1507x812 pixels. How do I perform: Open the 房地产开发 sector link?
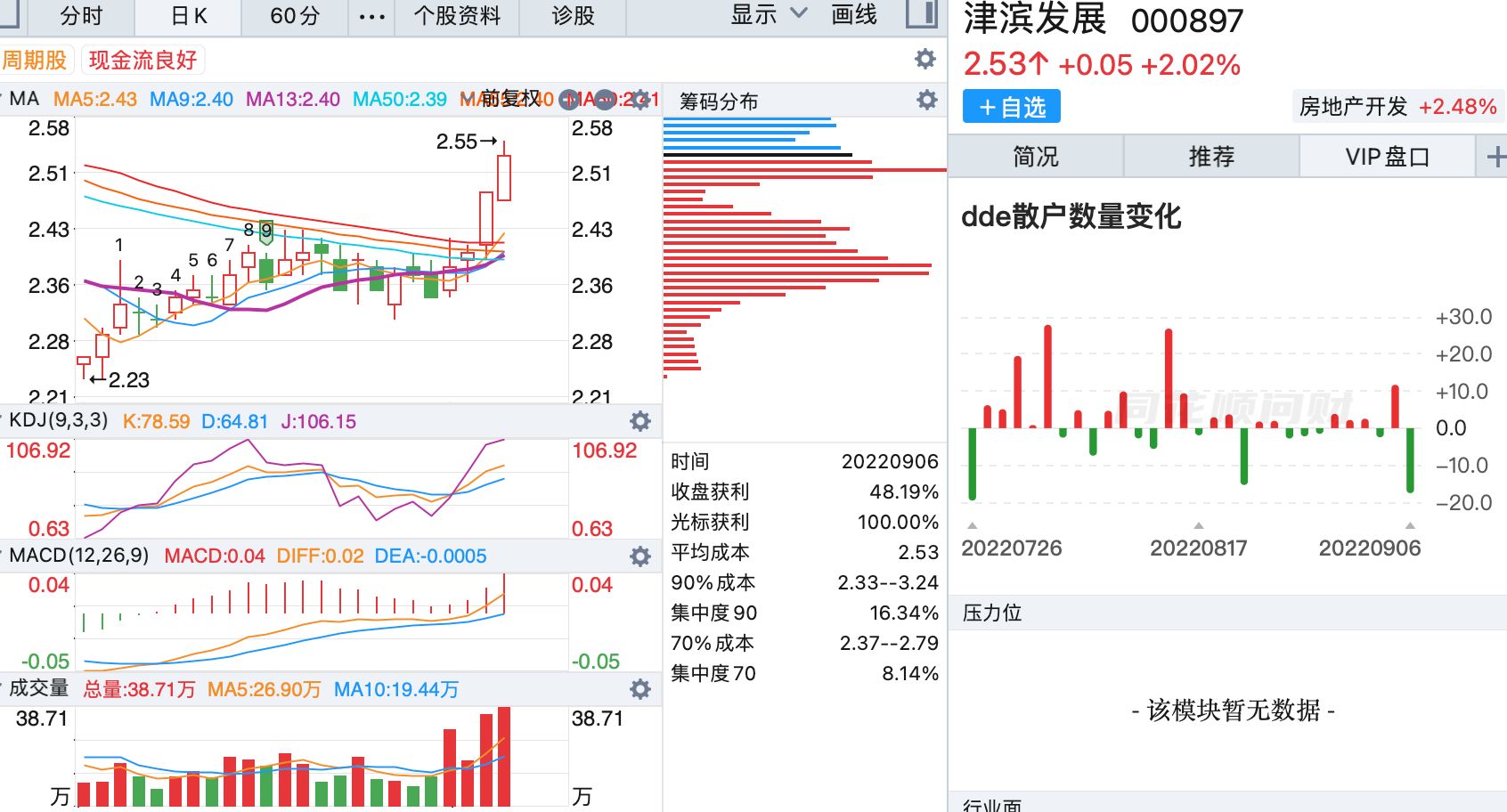1397,107
